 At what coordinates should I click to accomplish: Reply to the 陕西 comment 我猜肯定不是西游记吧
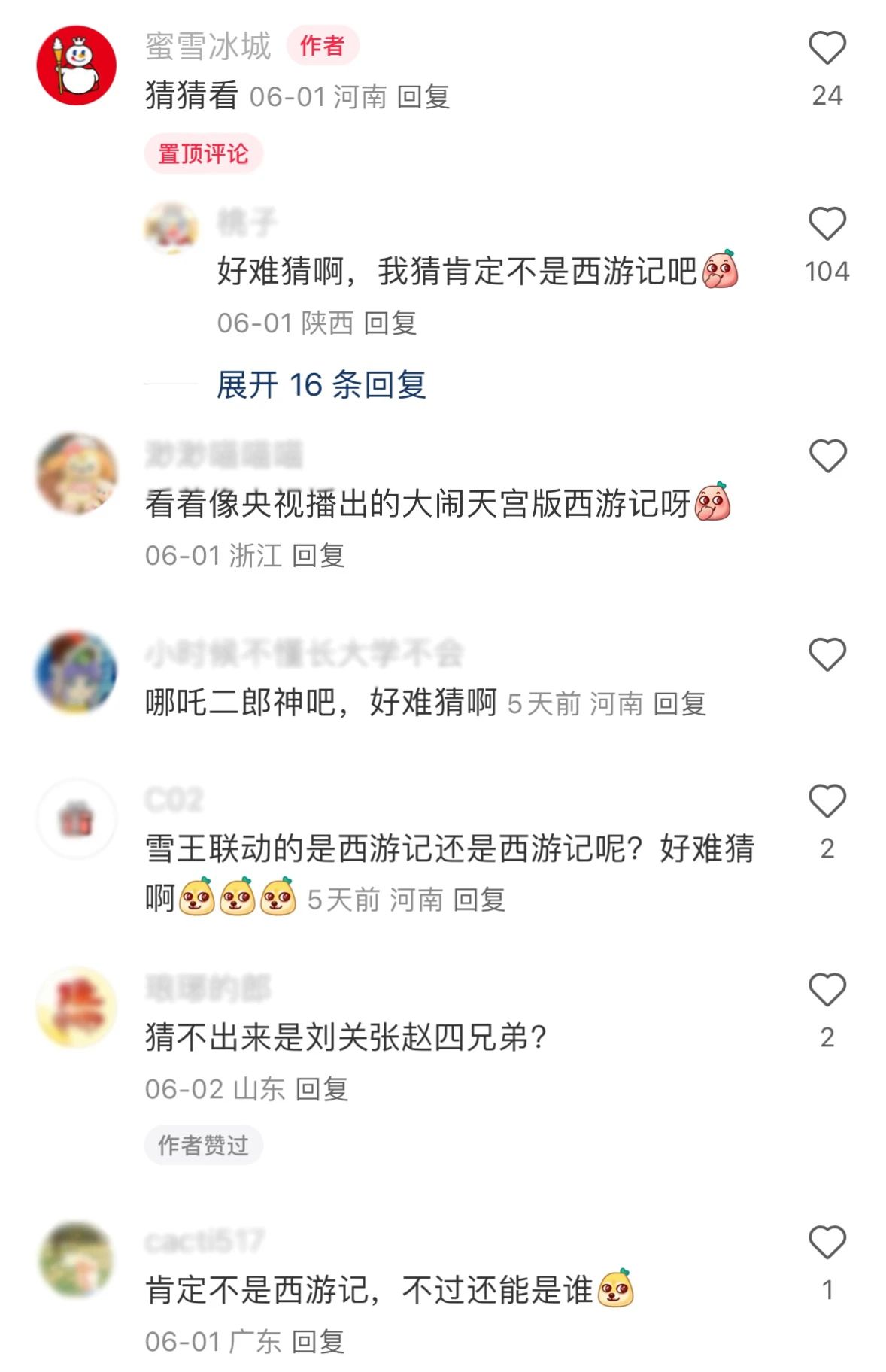(x=390, y=323)
